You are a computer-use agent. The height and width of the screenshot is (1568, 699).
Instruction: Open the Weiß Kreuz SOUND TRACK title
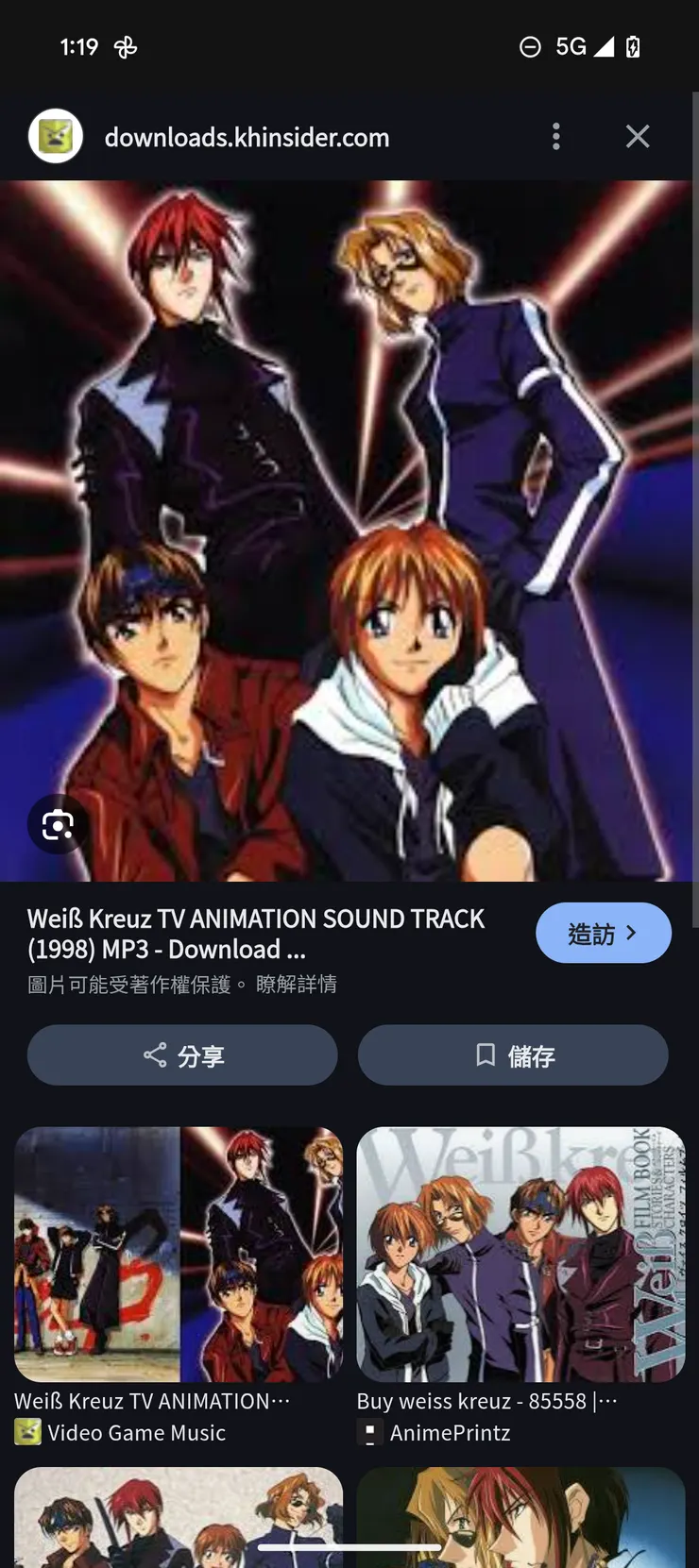click(256, 934)
